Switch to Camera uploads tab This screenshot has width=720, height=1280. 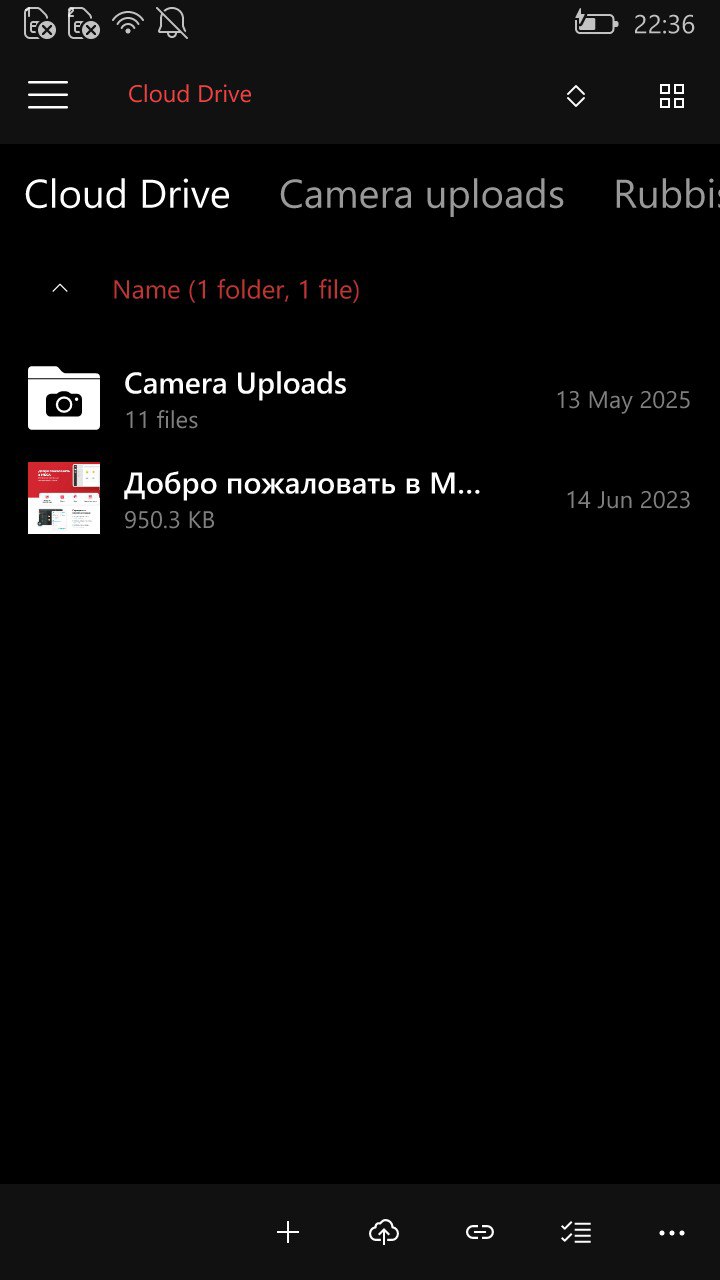tap(421, 195)
